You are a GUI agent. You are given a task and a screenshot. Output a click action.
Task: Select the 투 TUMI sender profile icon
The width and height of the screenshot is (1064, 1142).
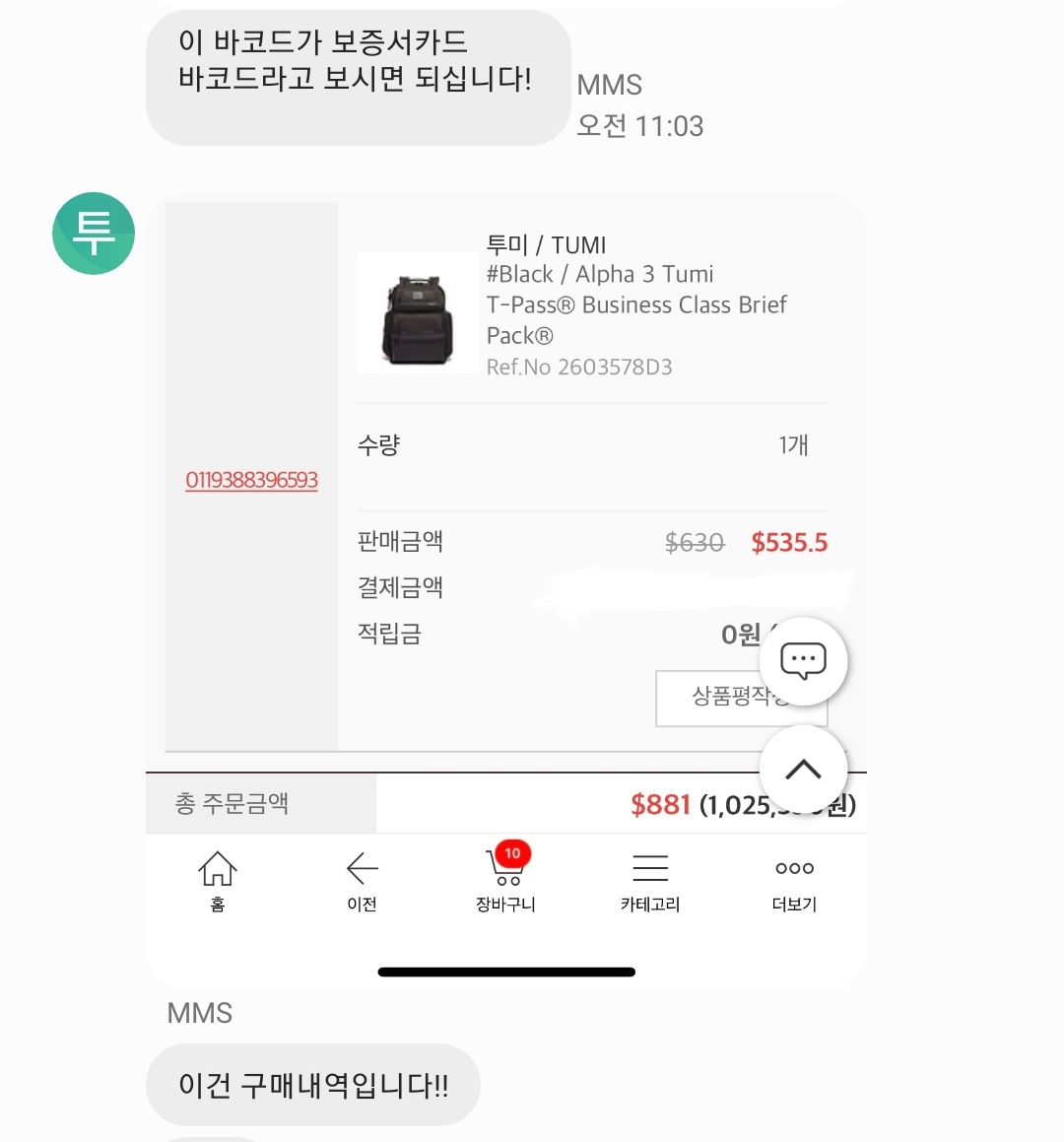pos(93,233)
